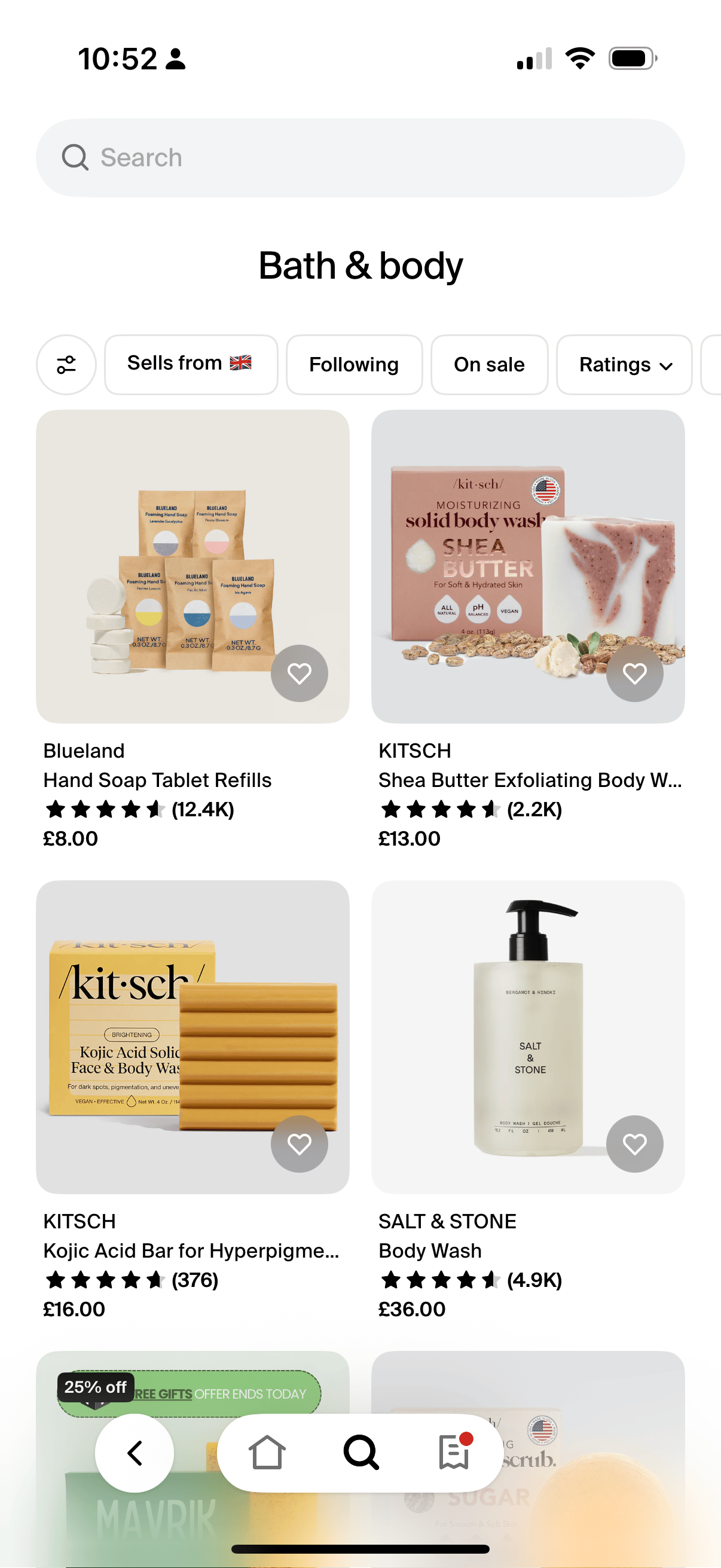Tap the search magnifier icon in the search bar

(74, 157)
